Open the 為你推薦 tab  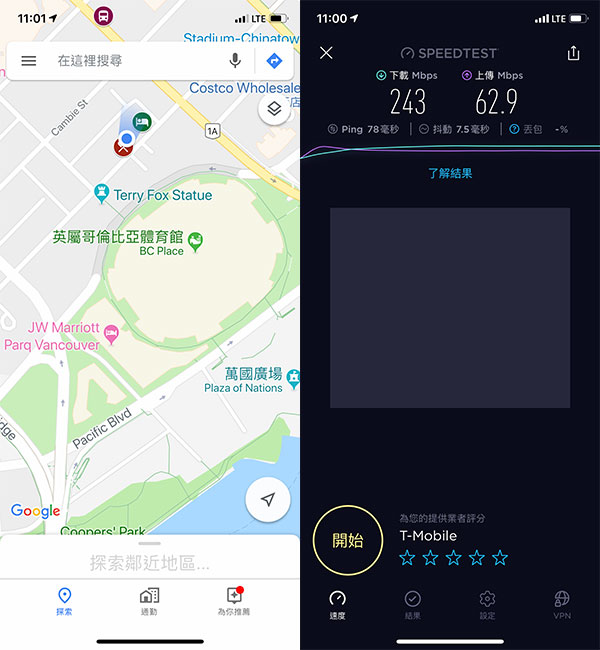[234, 600]
